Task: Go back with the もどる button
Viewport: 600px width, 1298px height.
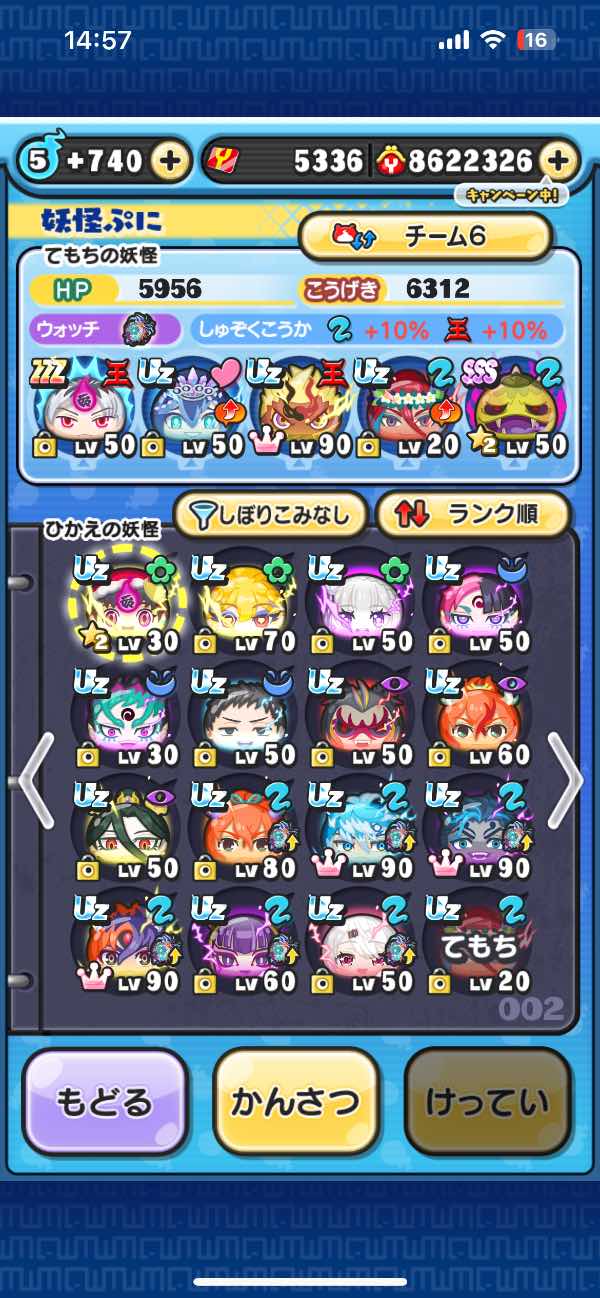Action: point(105,1102)
